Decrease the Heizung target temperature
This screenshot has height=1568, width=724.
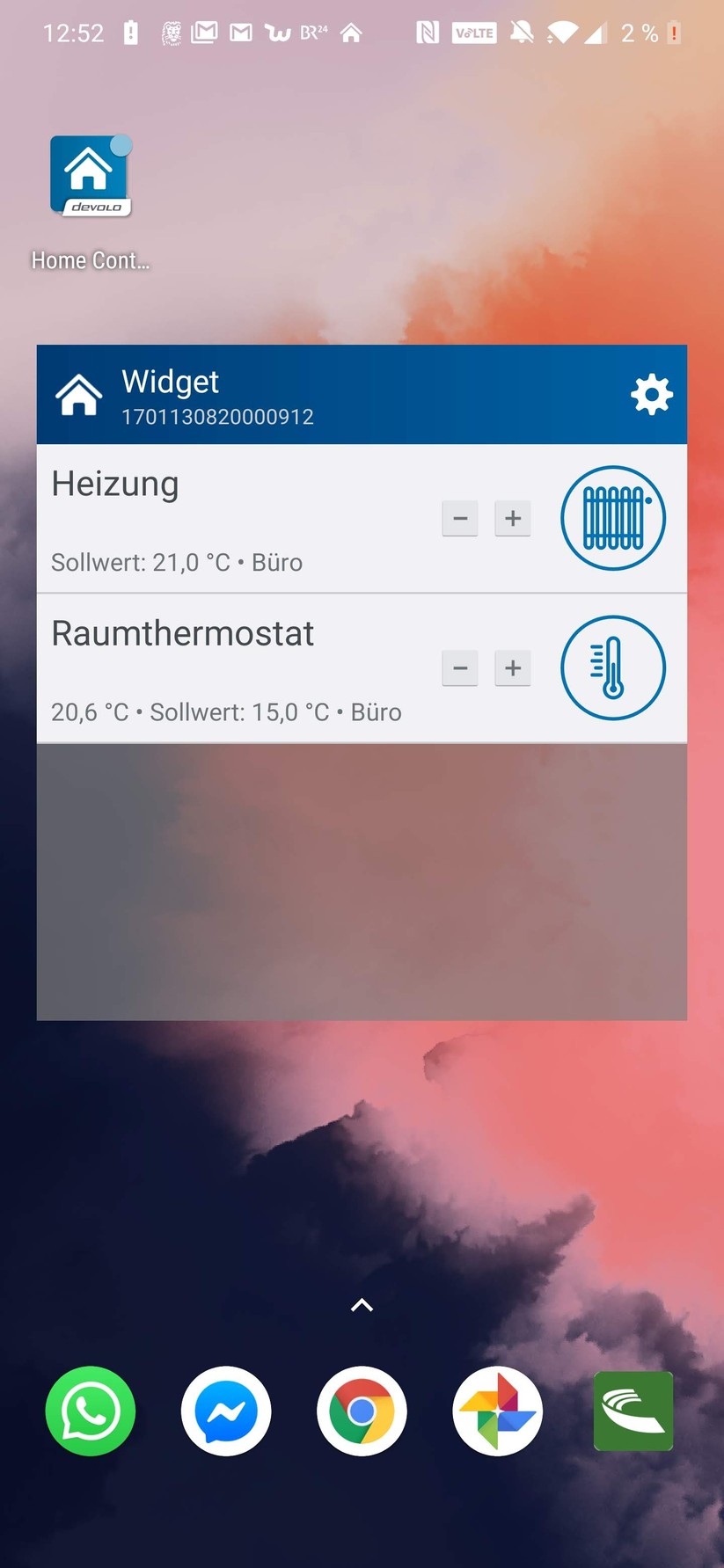(459, 518)
